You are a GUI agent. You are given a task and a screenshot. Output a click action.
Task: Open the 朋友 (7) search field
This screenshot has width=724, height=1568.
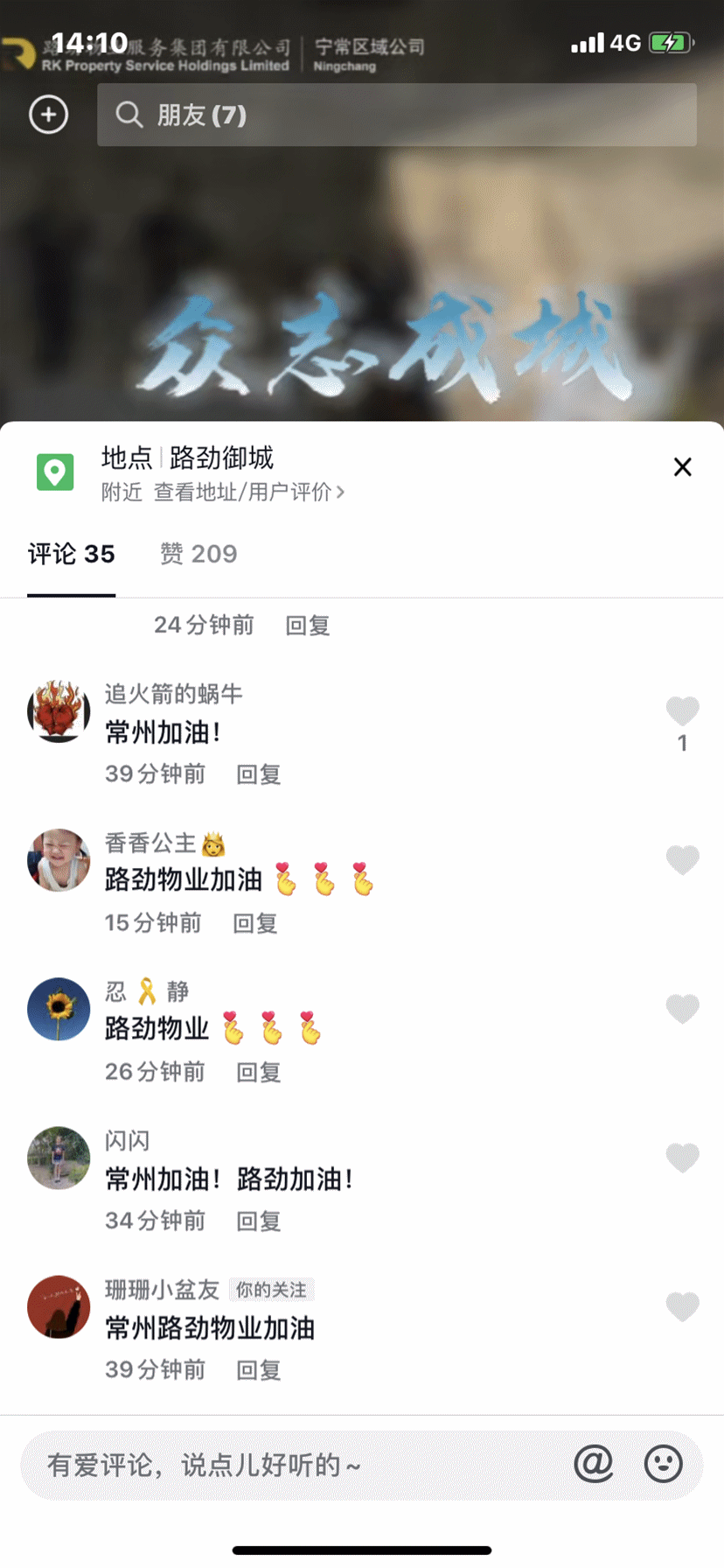[x=396, y=115]
